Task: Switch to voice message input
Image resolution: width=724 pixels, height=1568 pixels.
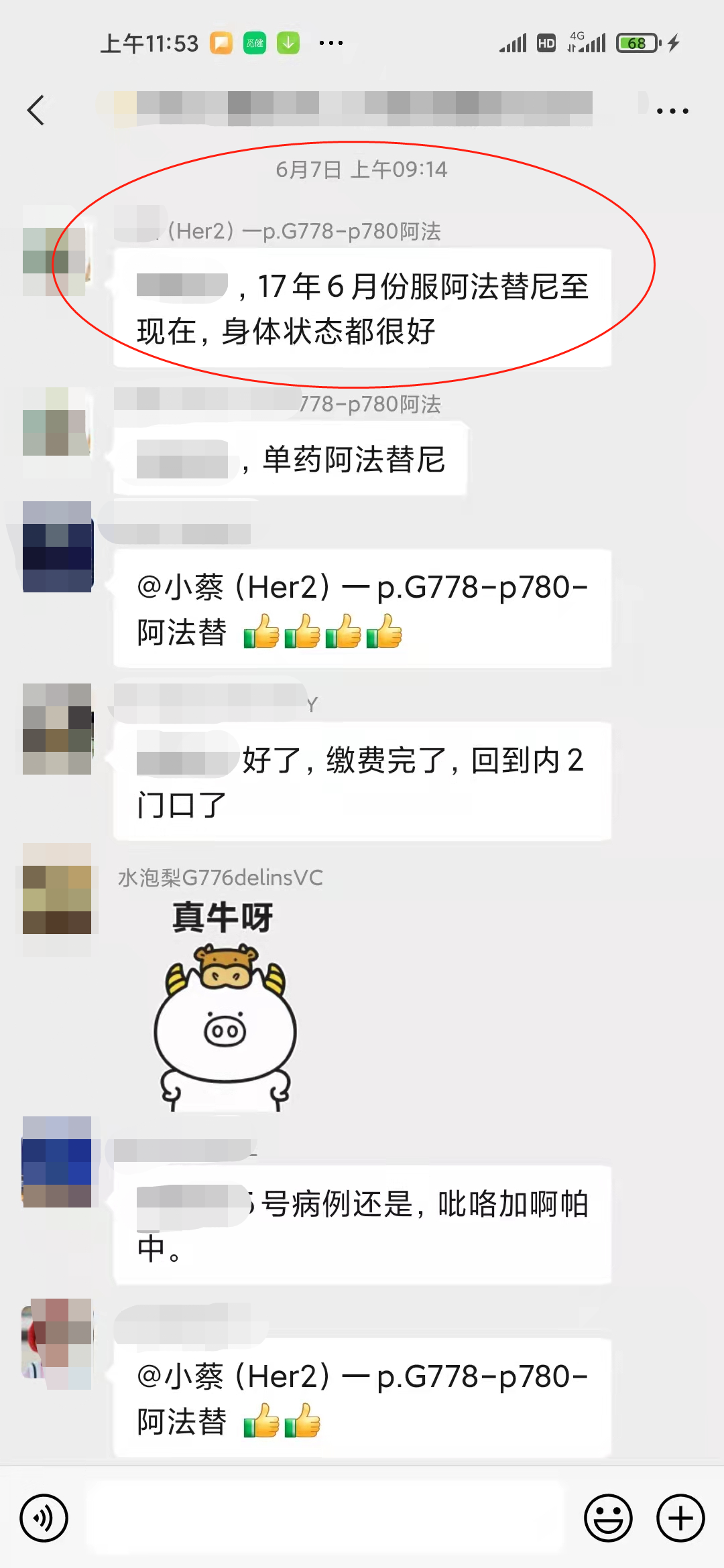Action: pyautogui.click(x=44, y=1518)
